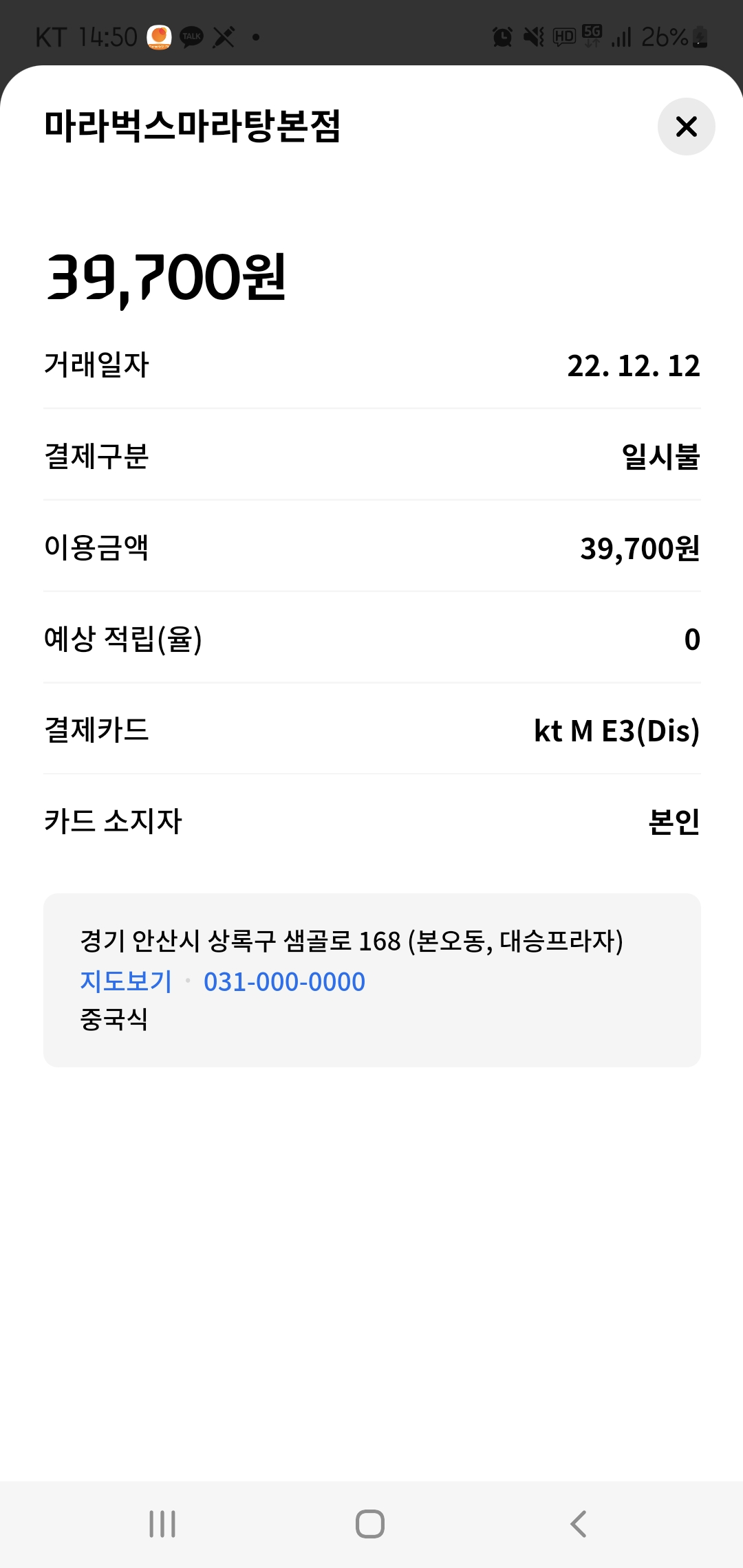Call the store number 031-000-0000
The image size is (743, 1568).
coord(284,981)
